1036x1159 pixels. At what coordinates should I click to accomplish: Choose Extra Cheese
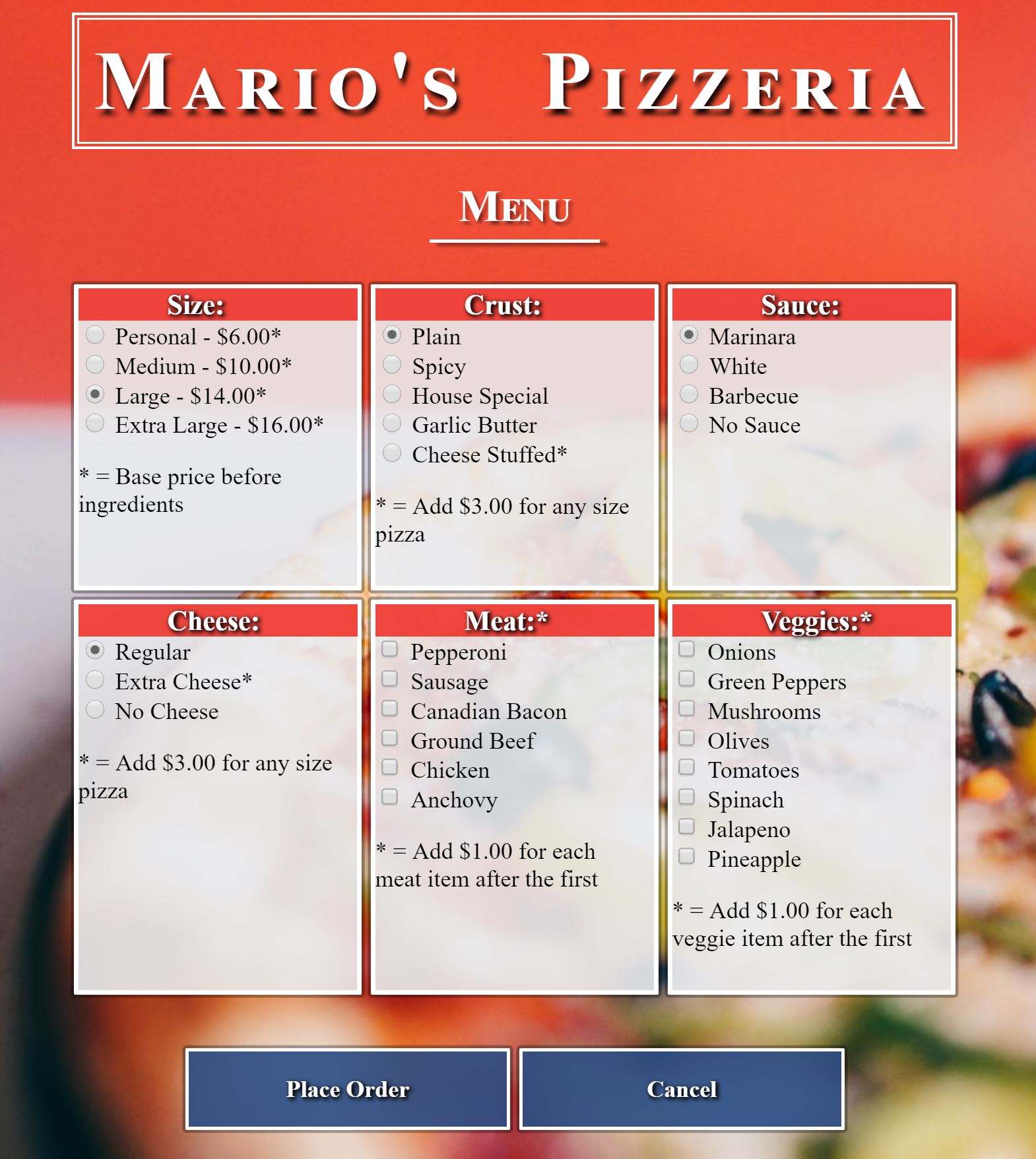(x=95, y=680)
